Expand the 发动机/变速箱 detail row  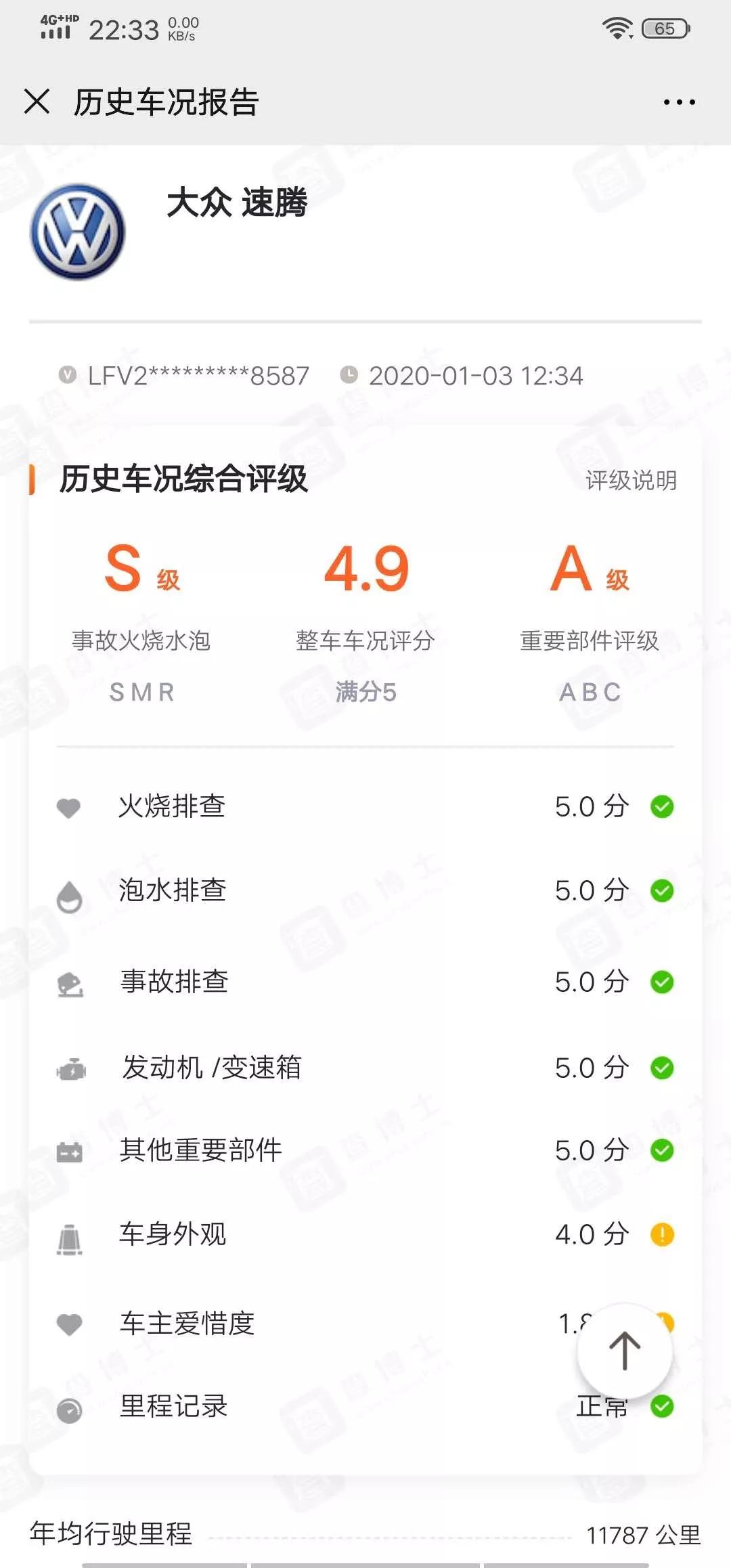click(x=365, y=1068)
